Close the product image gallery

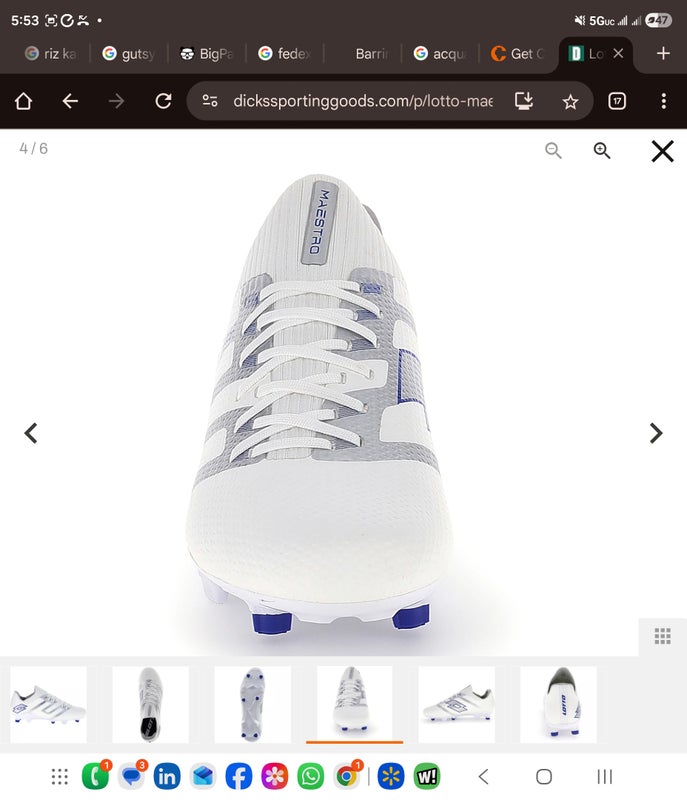(x=662, y=151)
